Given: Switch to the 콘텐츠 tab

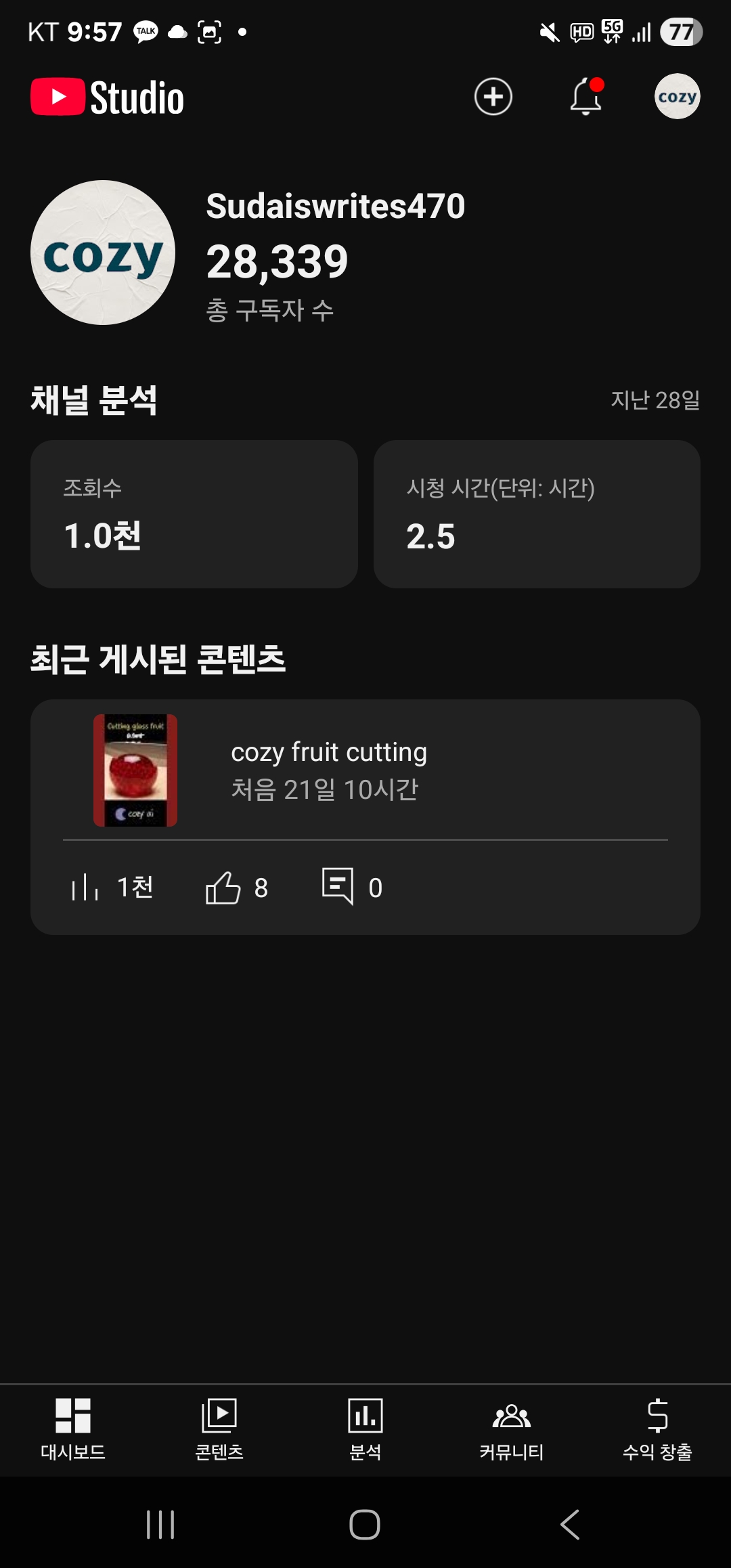Looking at the screenshot, I should coord(219,1429).
